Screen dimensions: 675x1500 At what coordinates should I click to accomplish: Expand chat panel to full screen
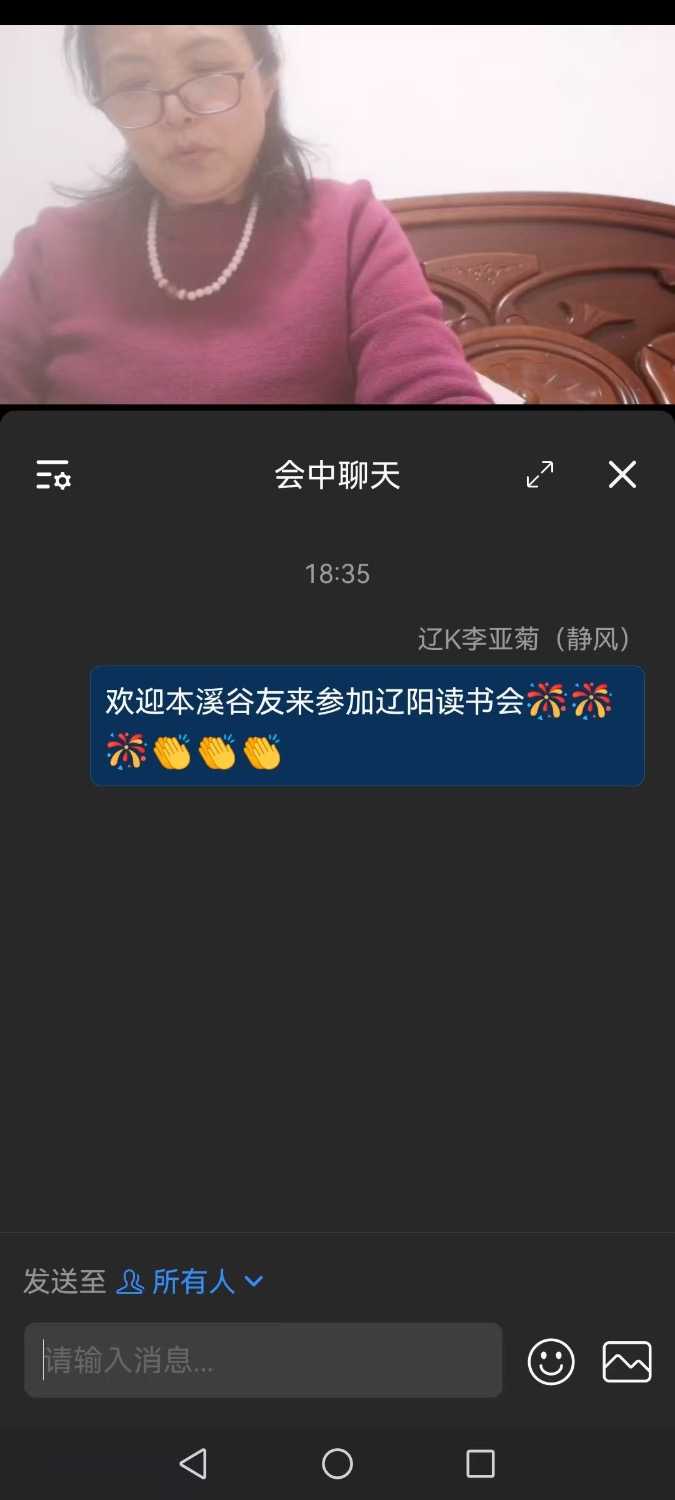click(540, 475)
